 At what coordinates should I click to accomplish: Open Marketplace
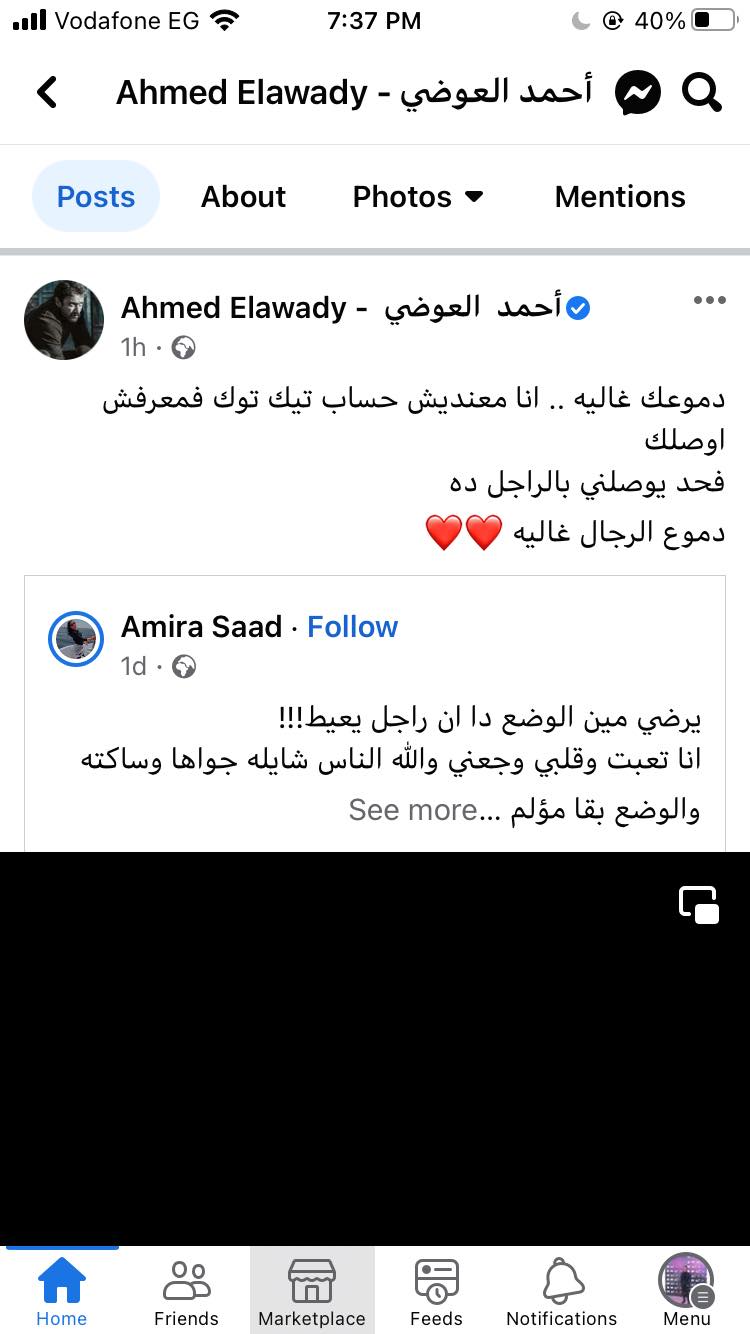[x=312, y=1290]
